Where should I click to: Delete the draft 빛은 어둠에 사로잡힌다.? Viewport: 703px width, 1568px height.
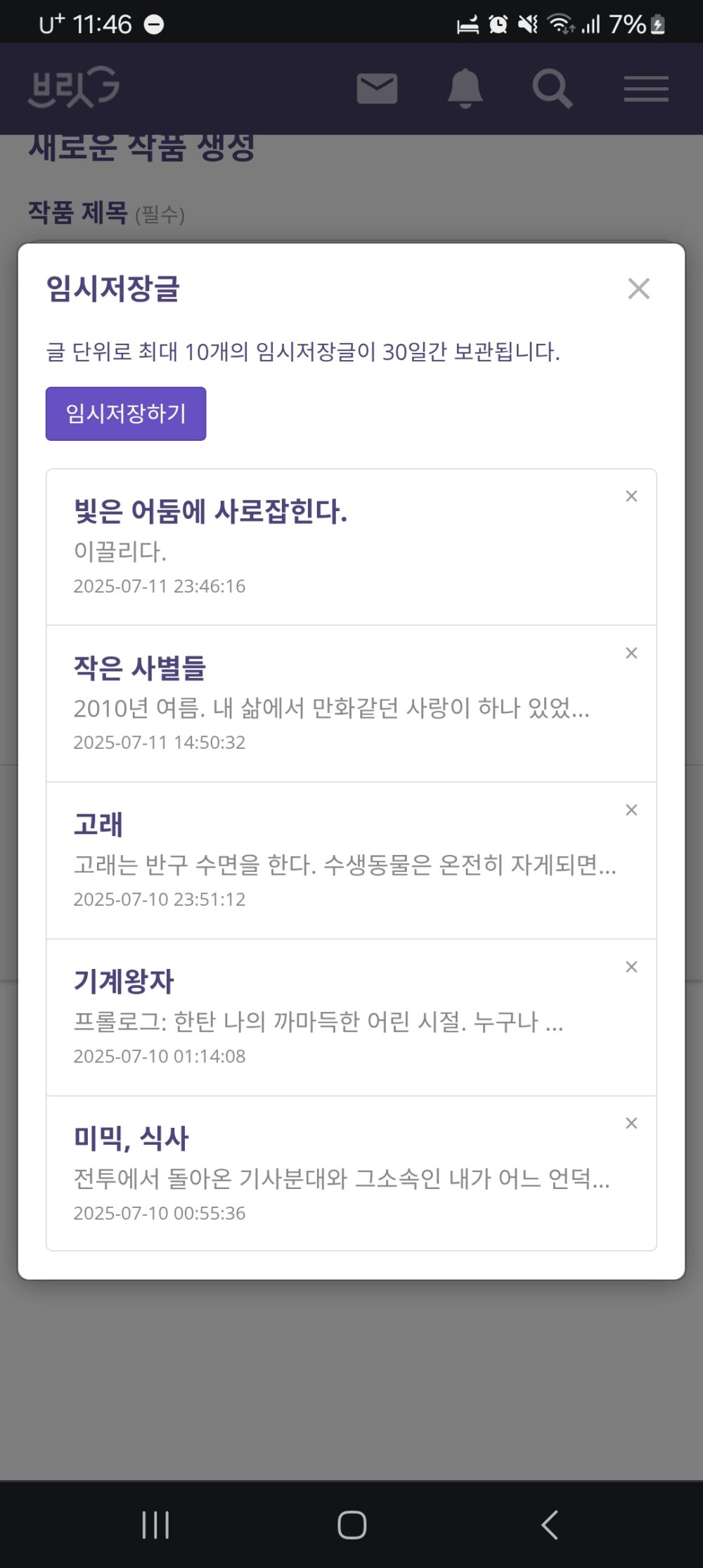(631, 496)
